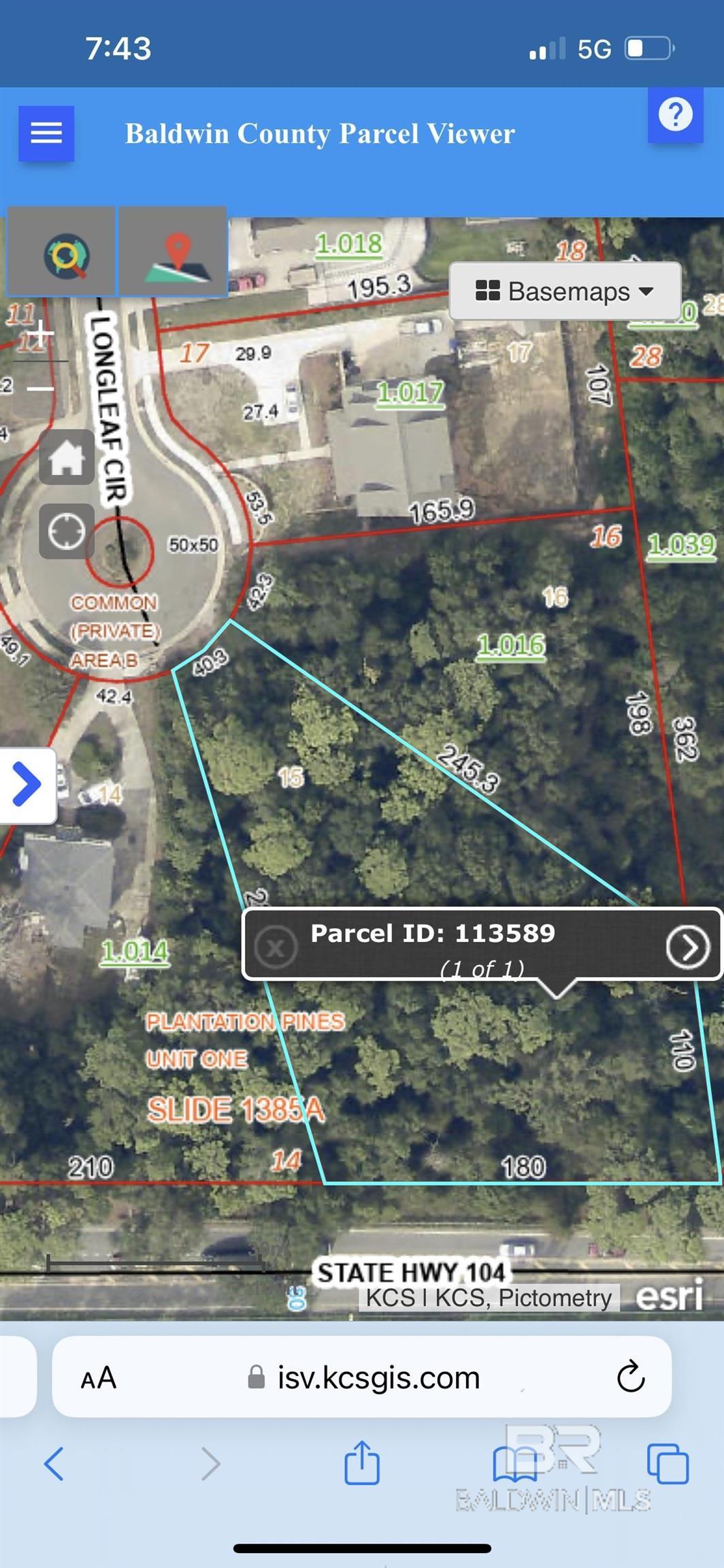
Task: Tap the isv.kcsgis.com address bar
Action: [x=378, y=1376]
